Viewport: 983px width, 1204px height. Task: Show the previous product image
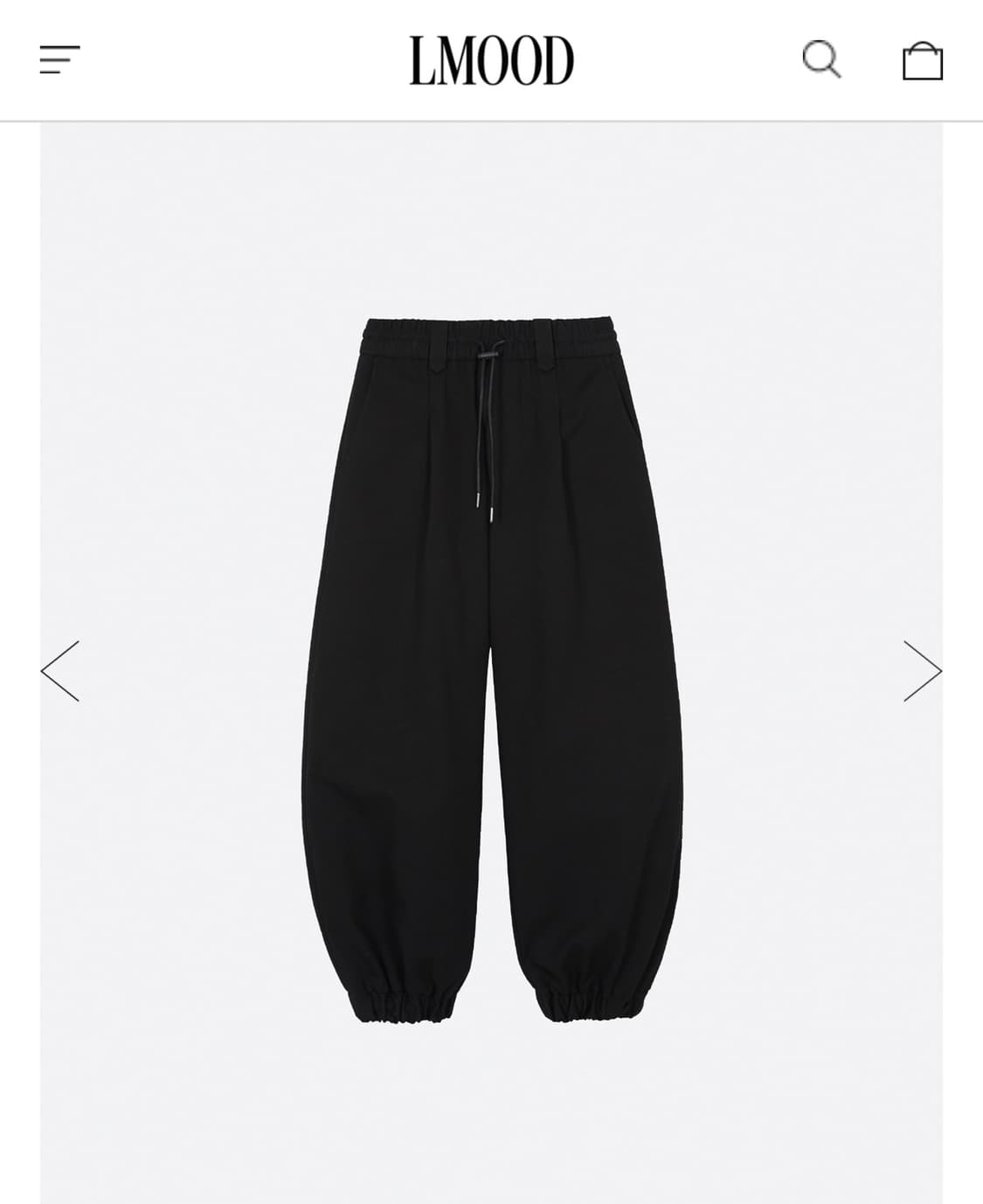[60, 671]
